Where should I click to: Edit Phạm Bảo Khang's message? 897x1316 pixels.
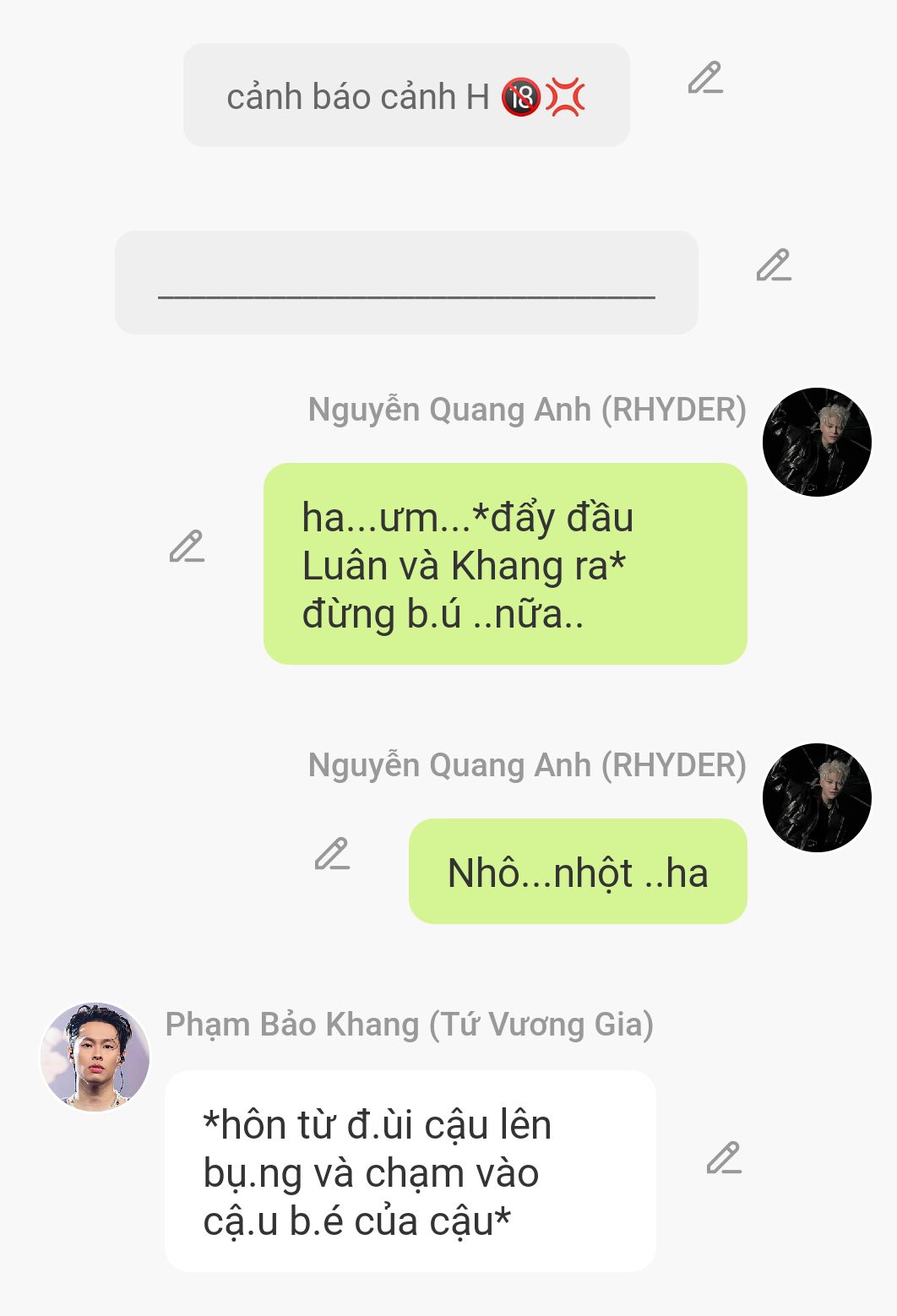(724, 1158)
